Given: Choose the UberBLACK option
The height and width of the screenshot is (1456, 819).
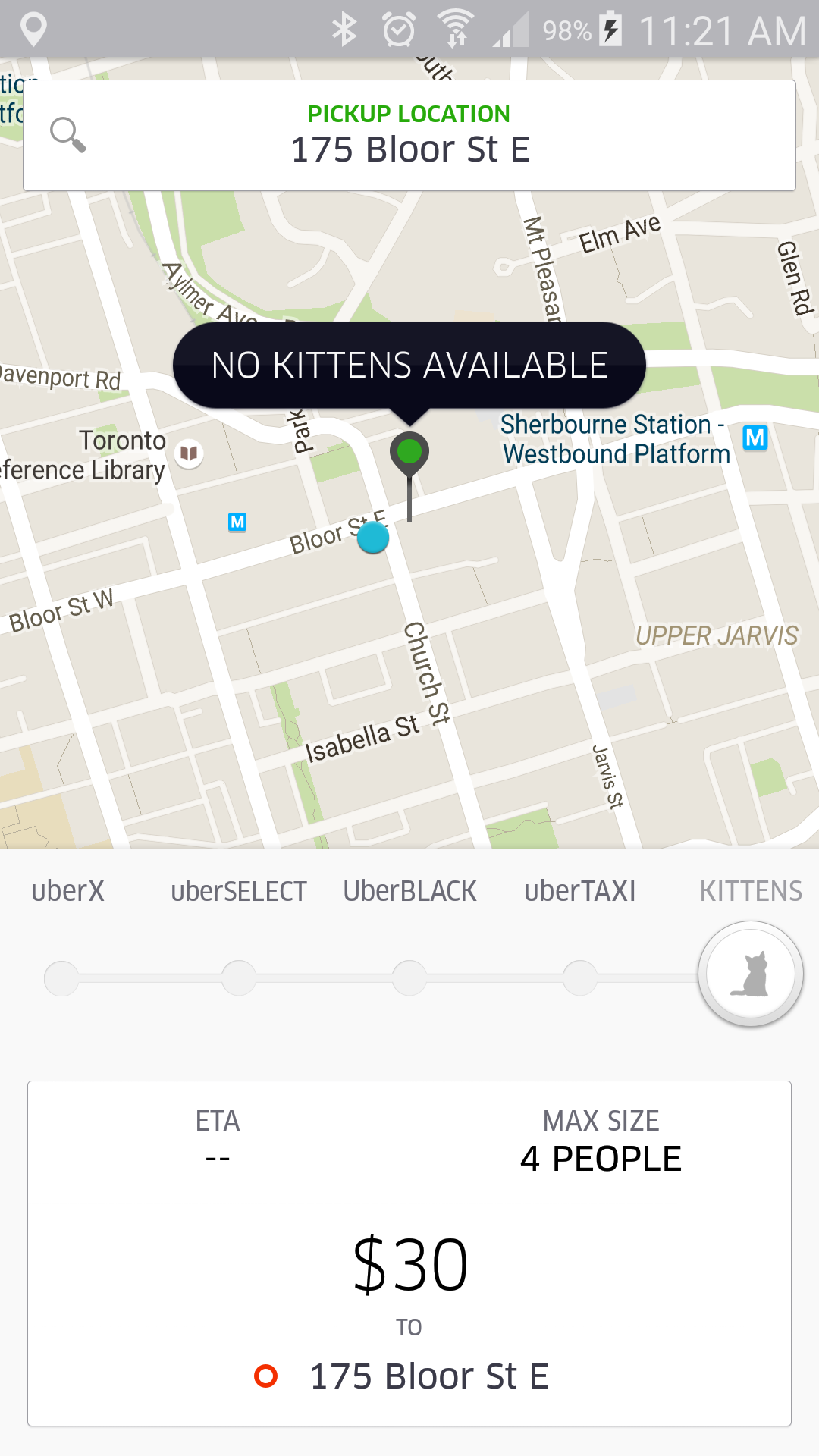Looking at the screenshot, I should coord(409,891).
